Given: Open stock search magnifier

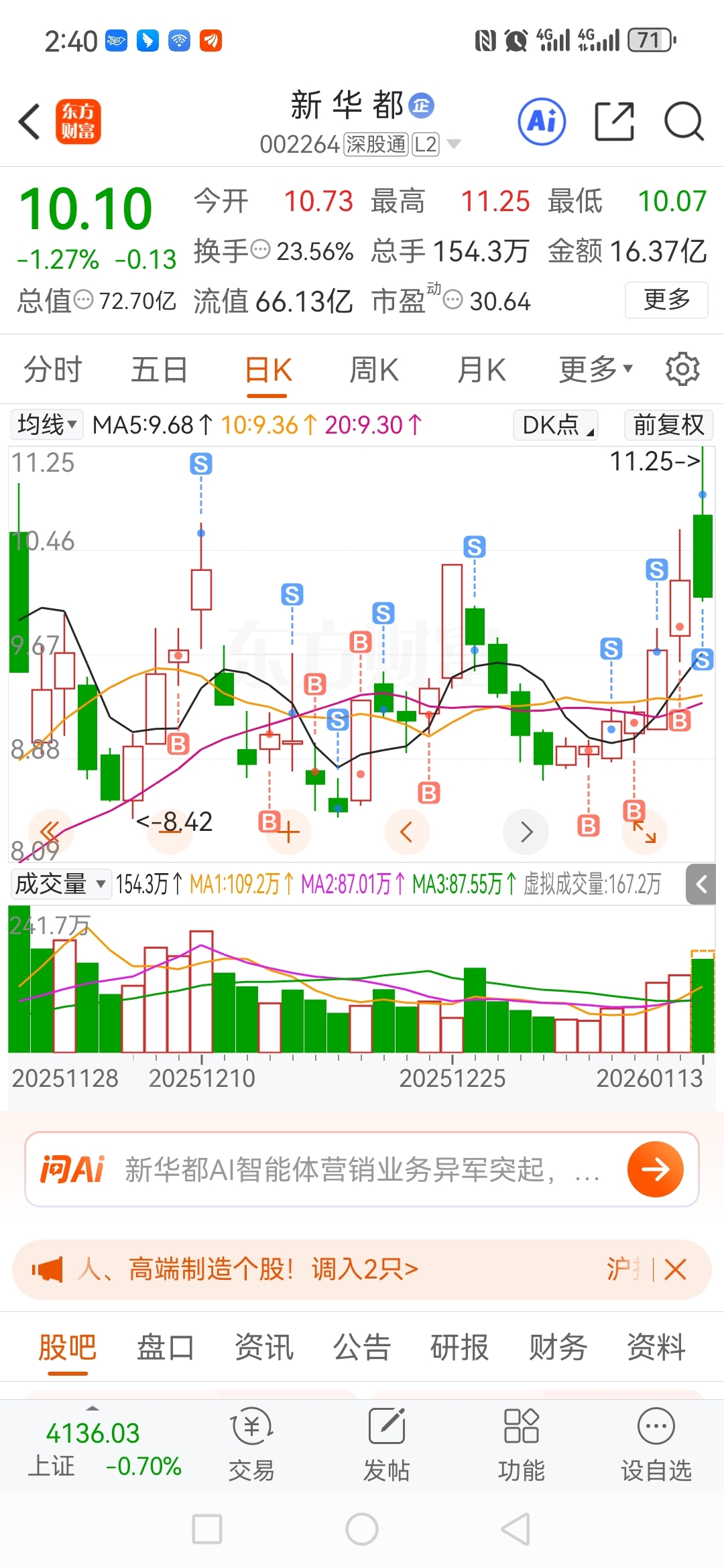Looking at the screenshot, I should click(683, 121).
